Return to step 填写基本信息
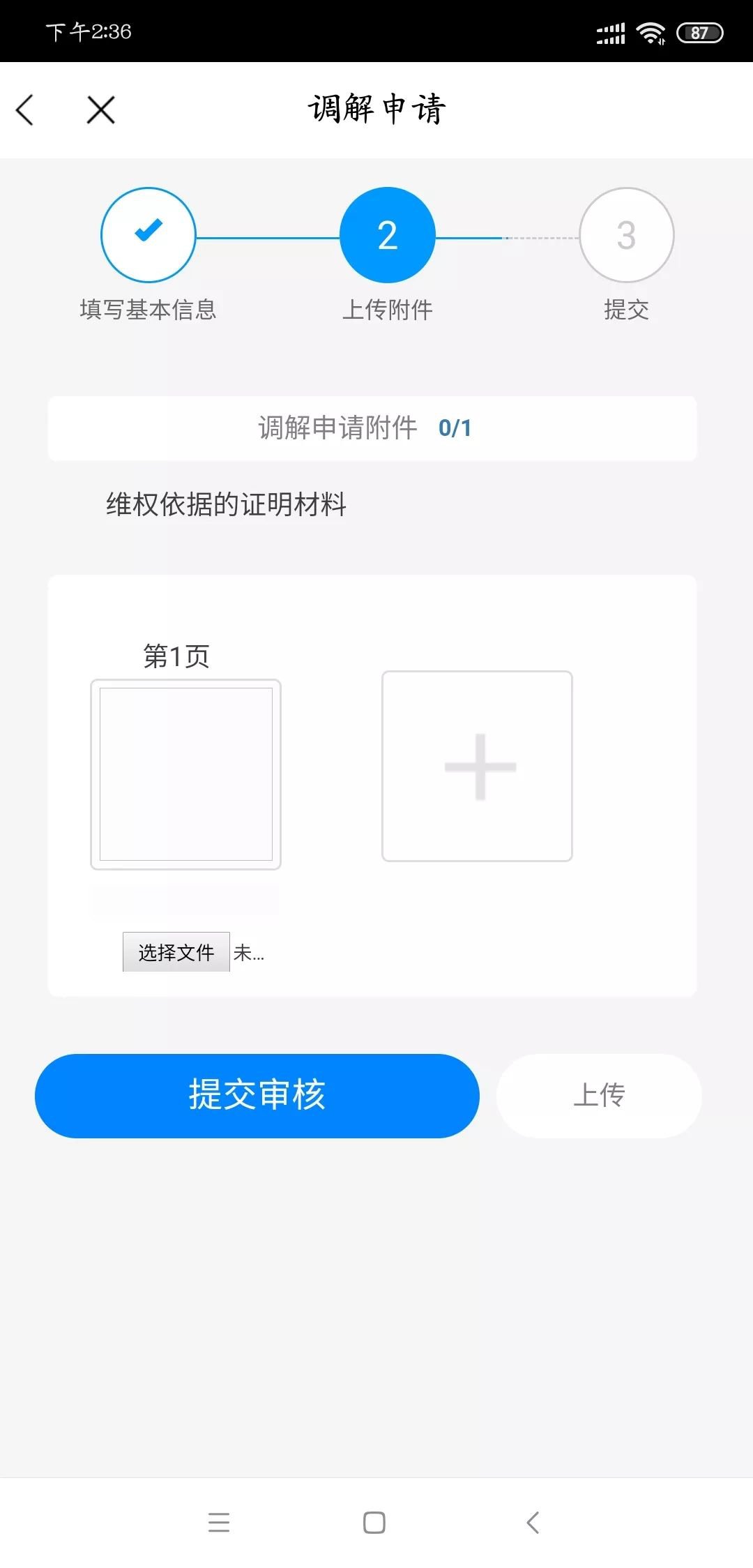 (149, 235)
